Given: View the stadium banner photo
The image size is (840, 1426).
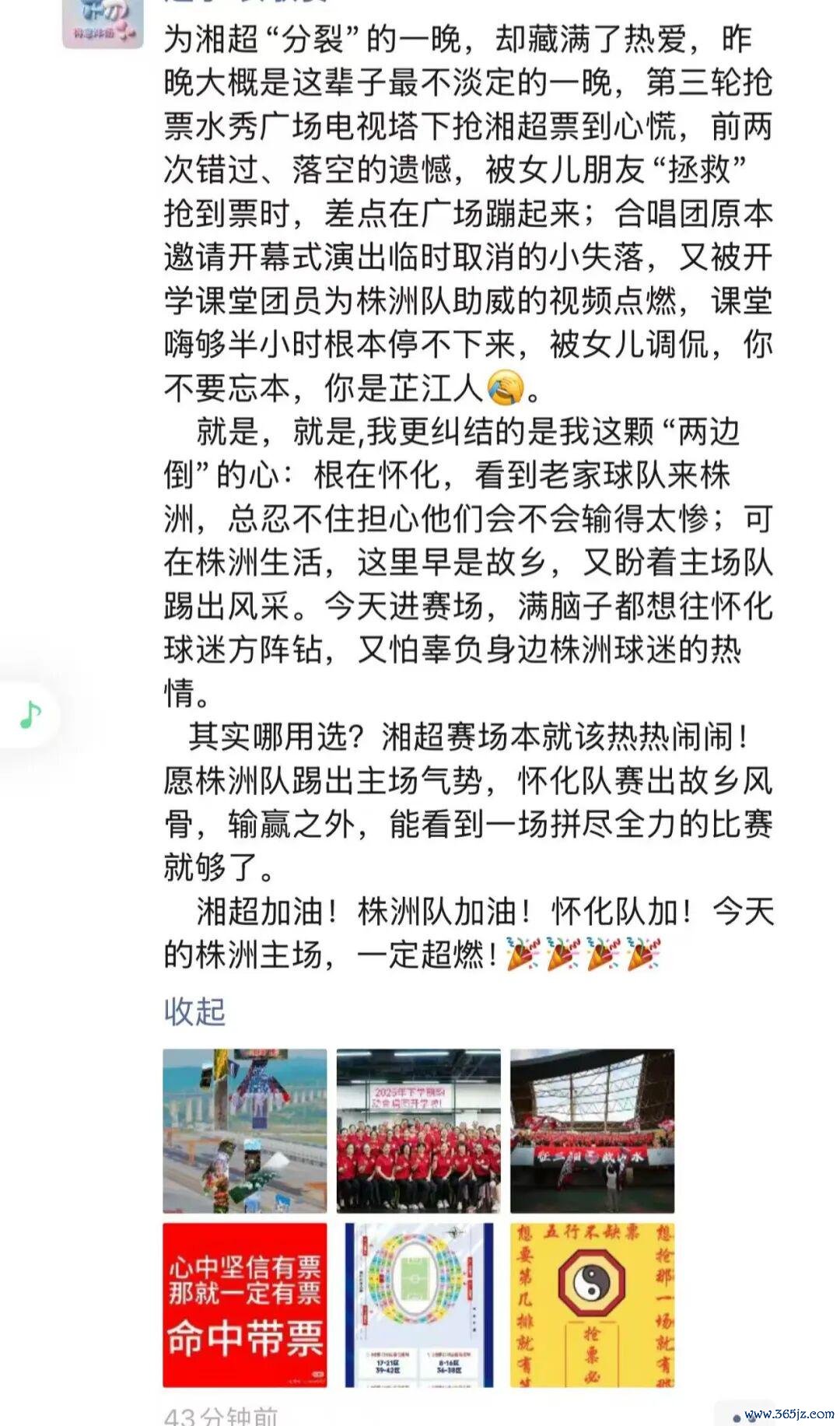Looking at the screenshot, I should [x=592, y=1130].
